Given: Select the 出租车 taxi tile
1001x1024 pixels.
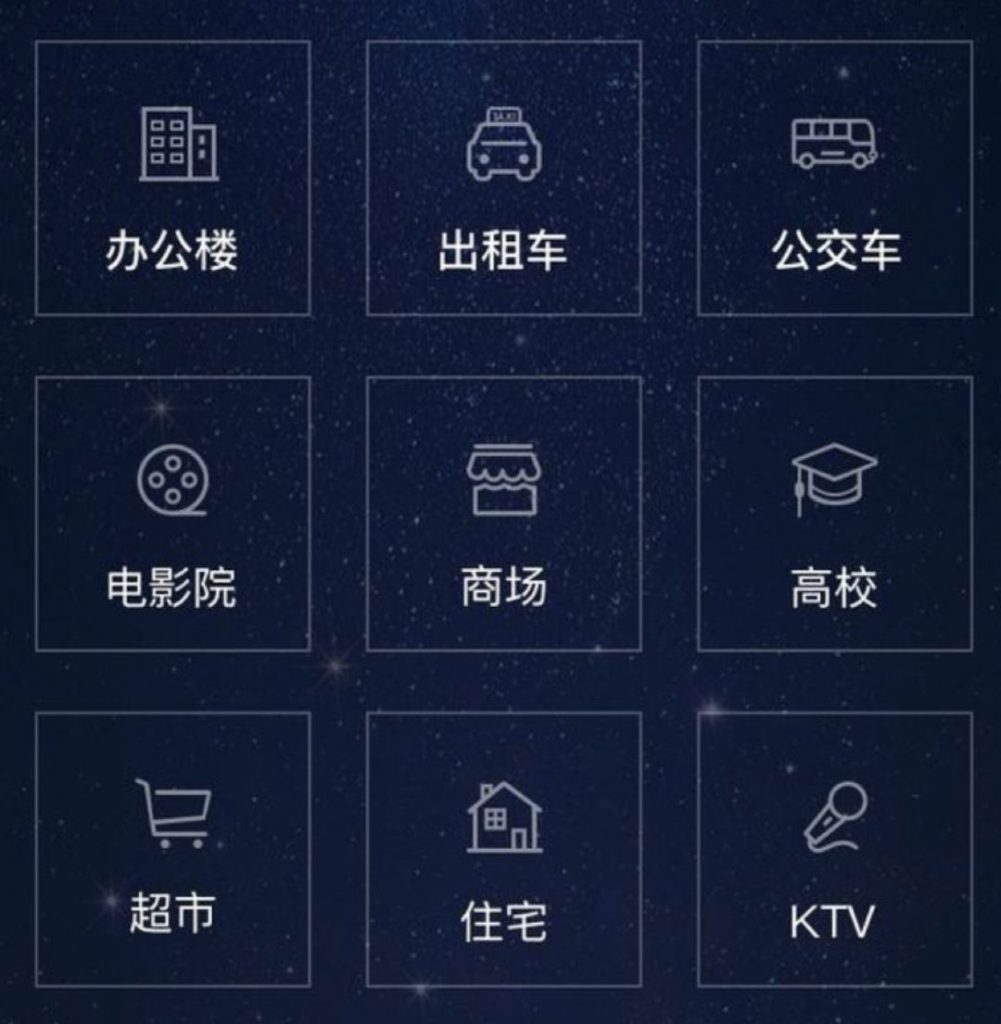Looking at the screenshot, I should pos(504,178).
